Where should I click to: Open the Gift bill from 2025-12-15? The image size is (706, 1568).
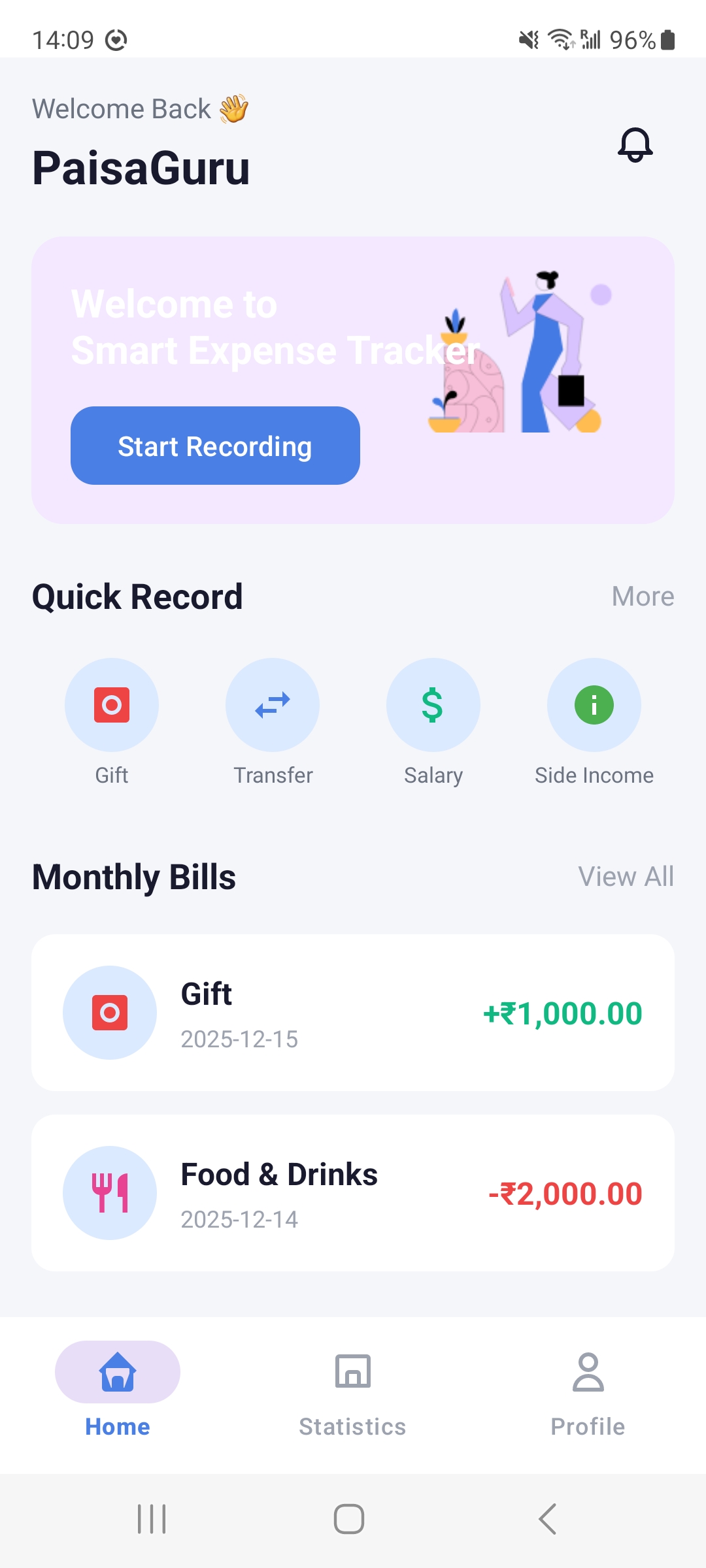[353, 1013]
